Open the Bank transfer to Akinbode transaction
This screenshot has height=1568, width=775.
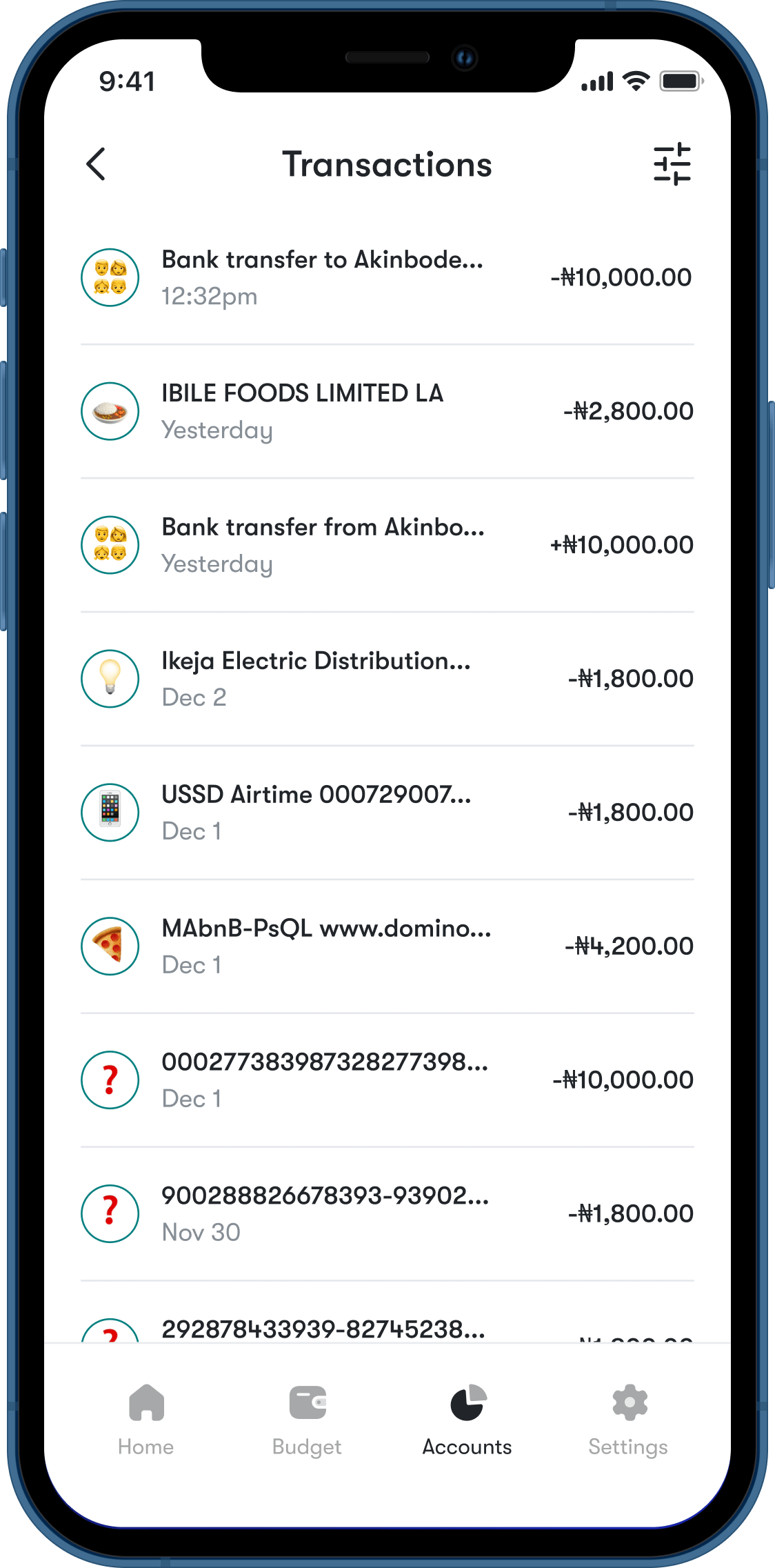tap(386, 277)
